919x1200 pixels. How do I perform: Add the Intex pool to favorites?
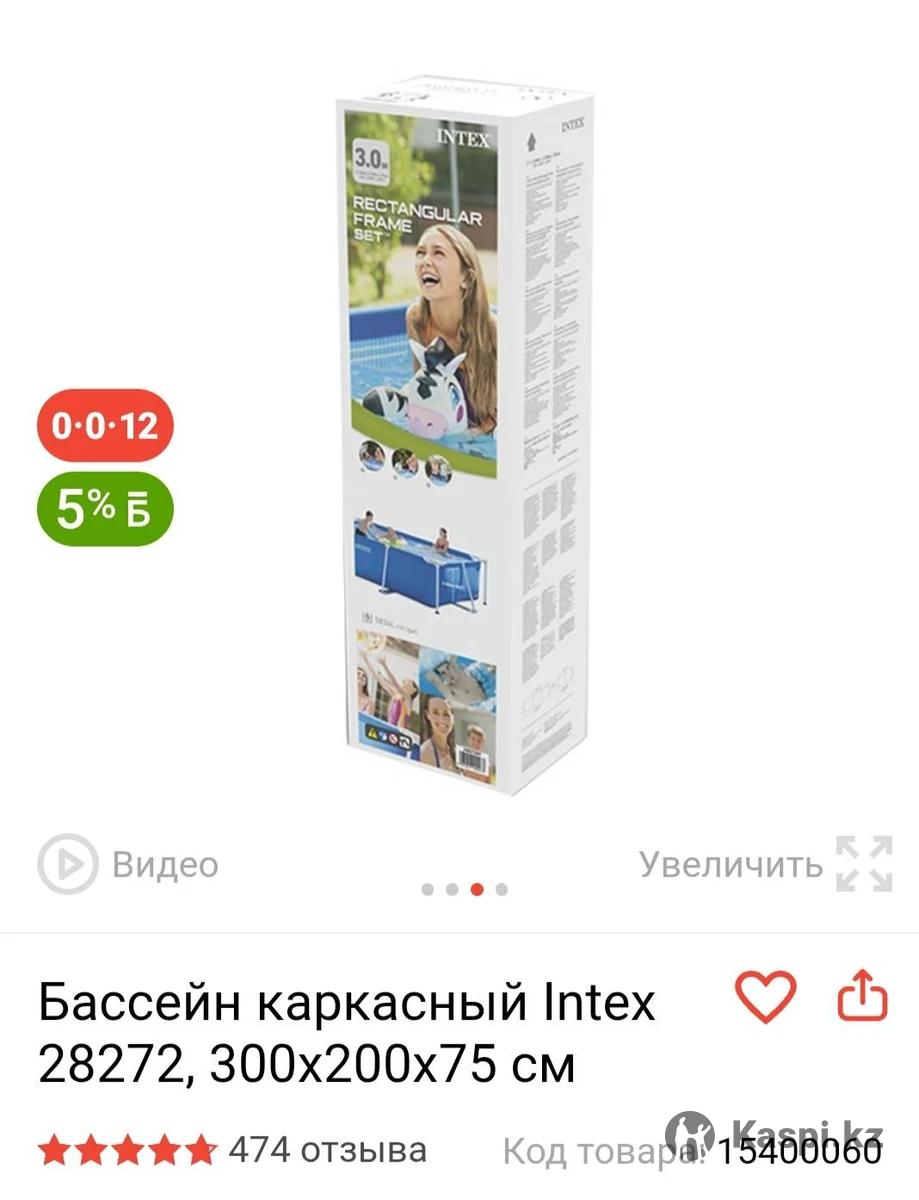765,997
